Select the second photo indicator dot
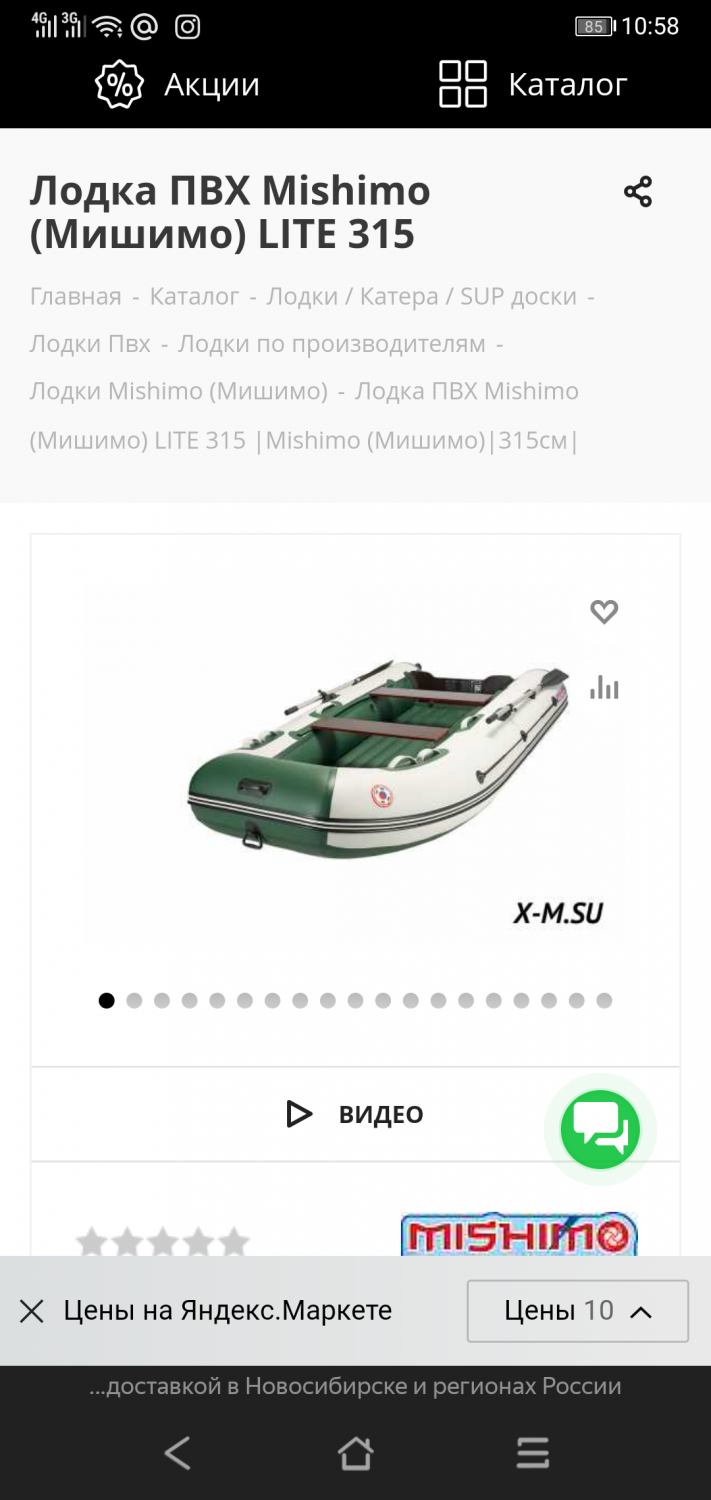The image size is (711, 1500). (x=134, y=1001)
